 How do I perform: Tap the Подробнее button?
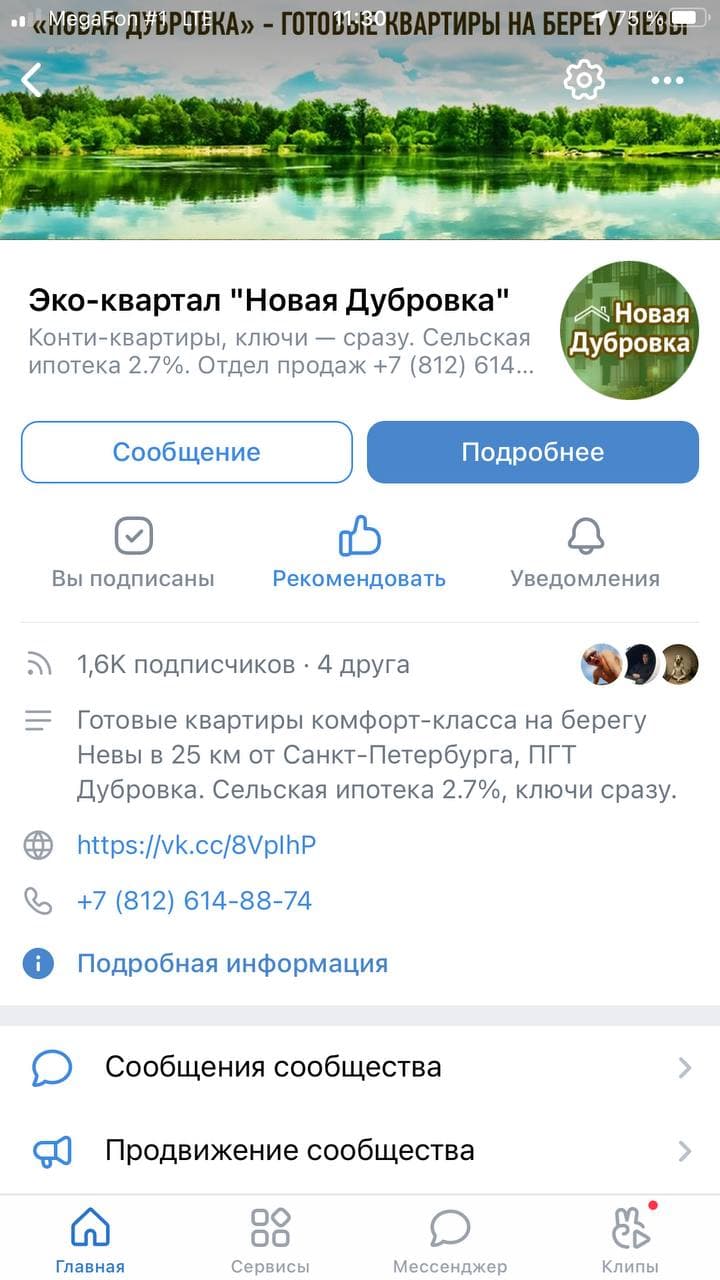coord(532,452)
